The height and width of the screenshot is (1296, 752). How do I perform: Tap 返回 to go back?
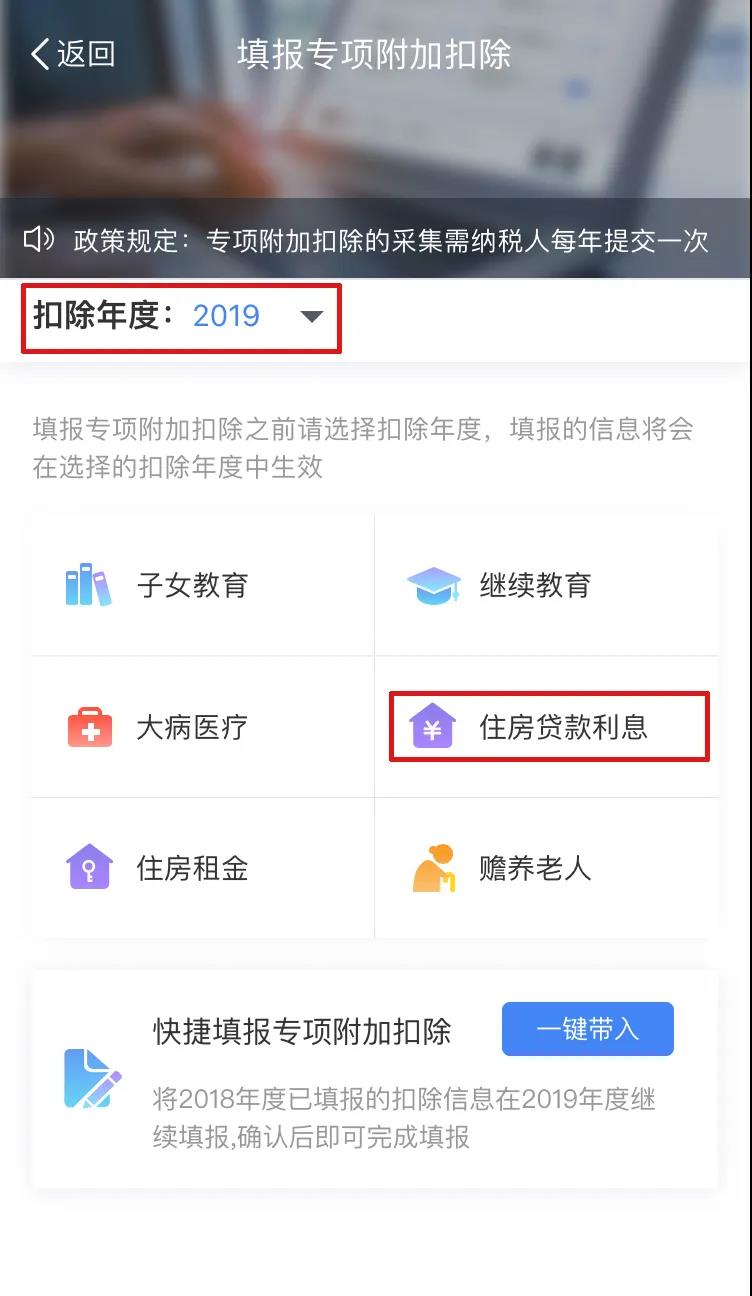click(x=75, y=54)
